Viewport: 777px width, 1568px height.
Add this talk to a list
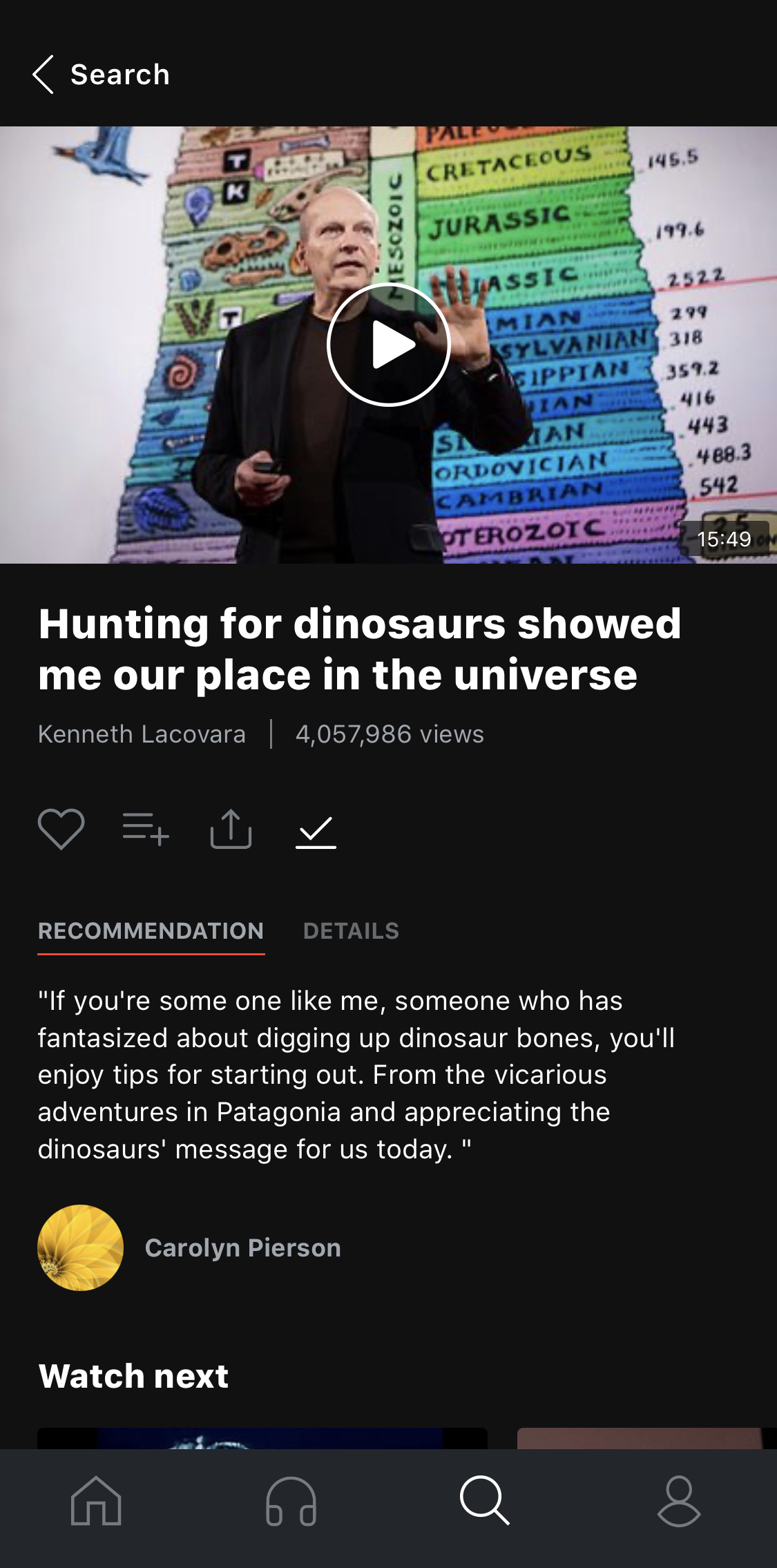[x=146, y=829]
